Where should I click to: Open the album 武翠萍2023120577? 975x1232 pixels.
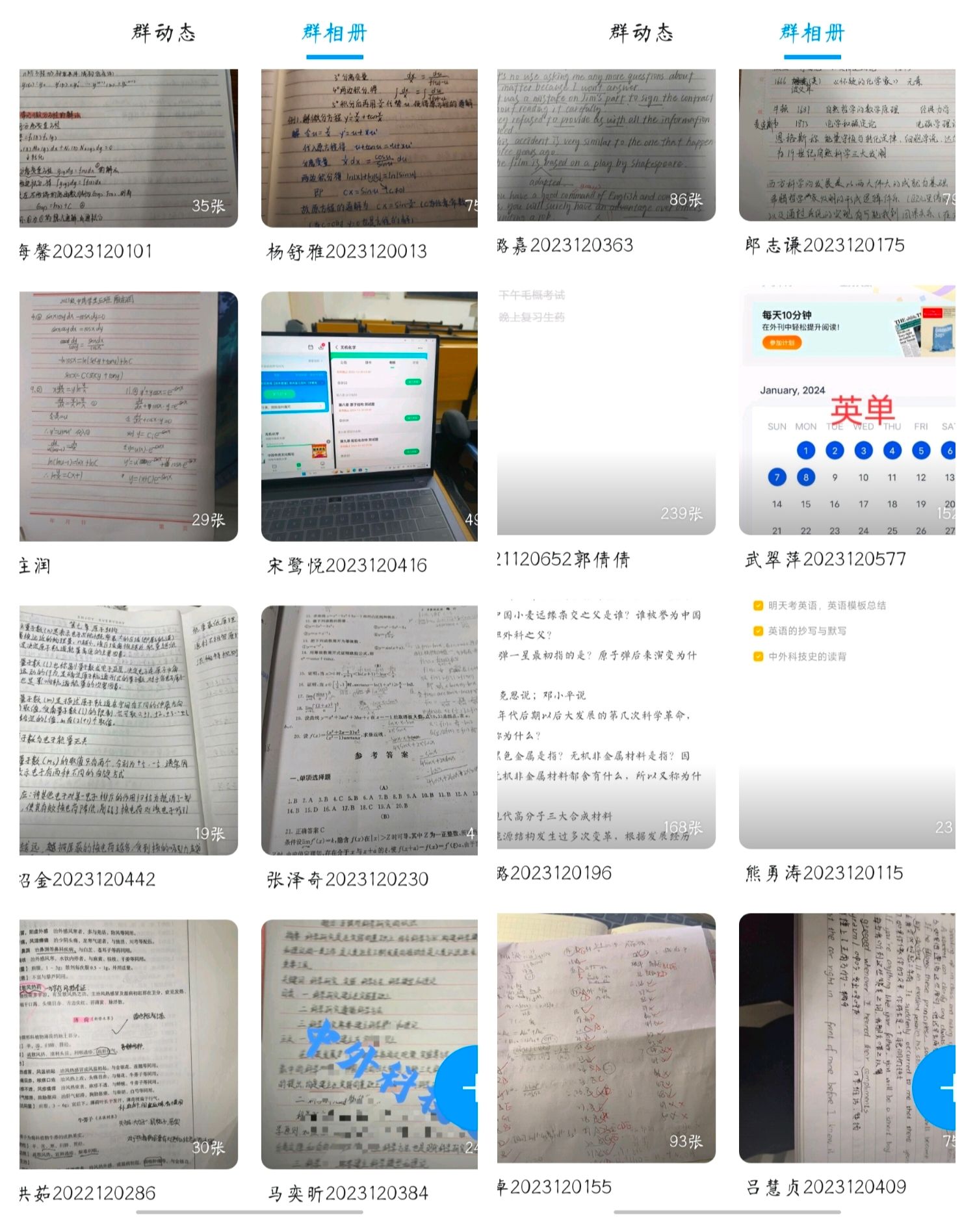pyautogui.click(x=846, y=409)
